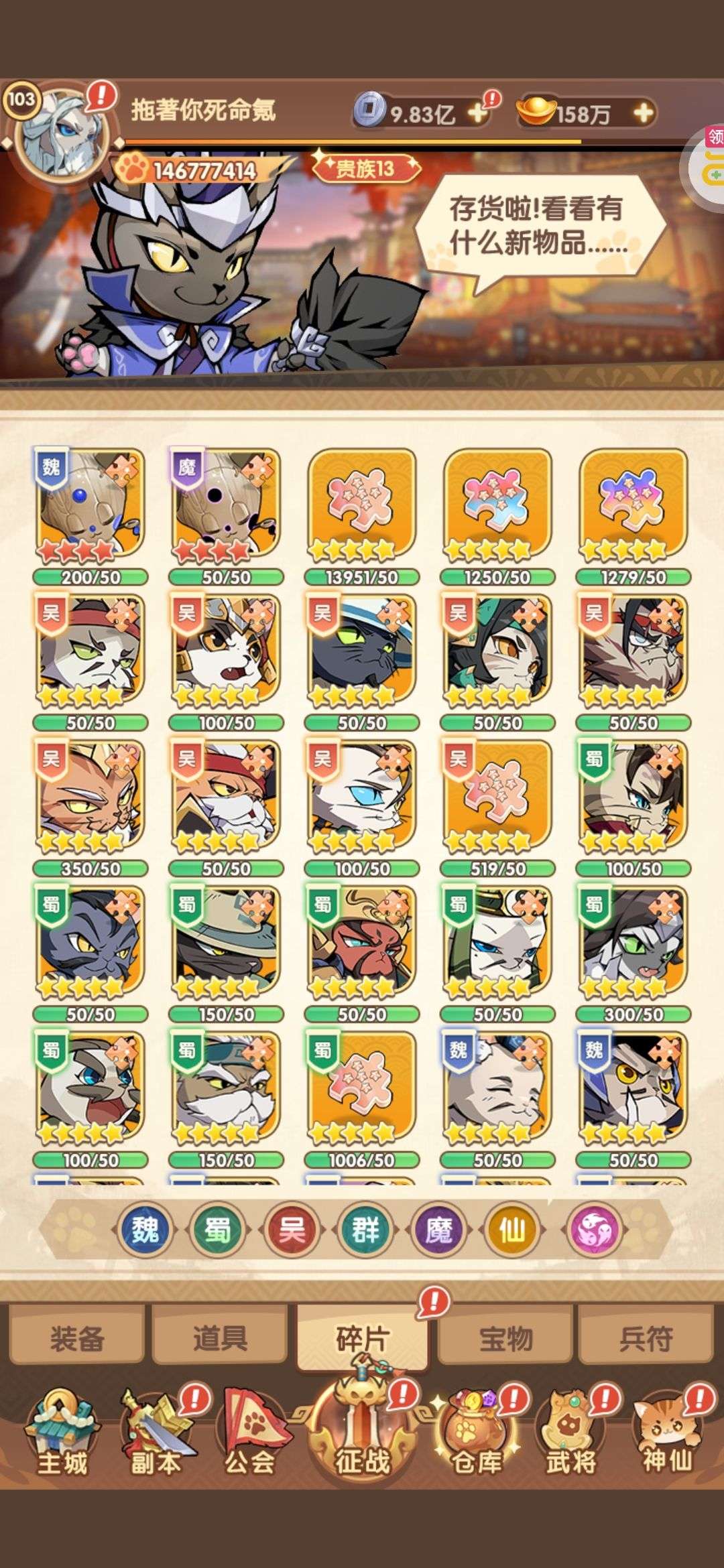Filter fragments by the 仙 faction
This screenshot has width=724, height=1568.
tap(513, 1230)
